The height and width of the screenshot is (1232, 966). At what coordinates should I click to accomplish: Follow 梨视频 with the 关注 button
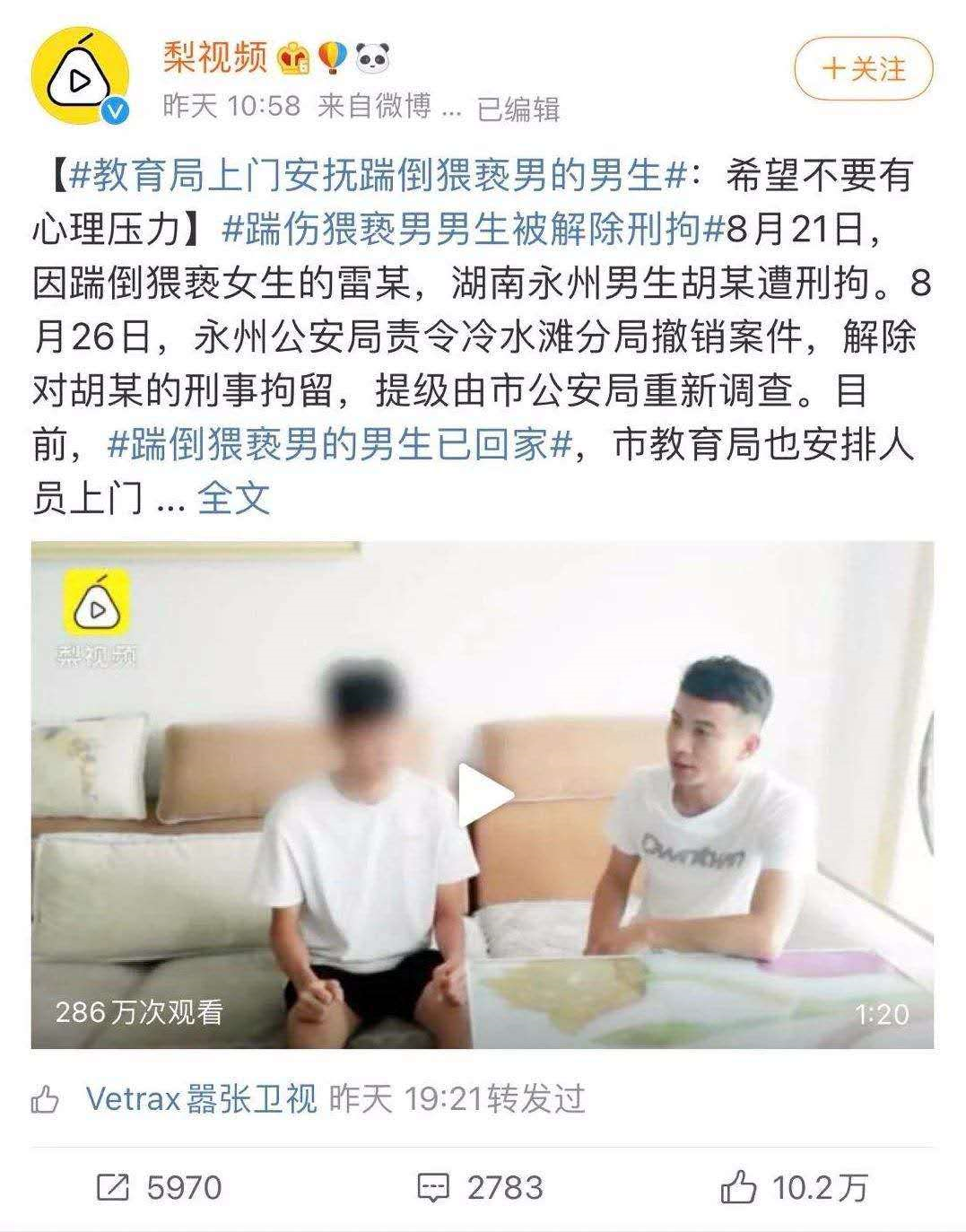coord(863,69)
